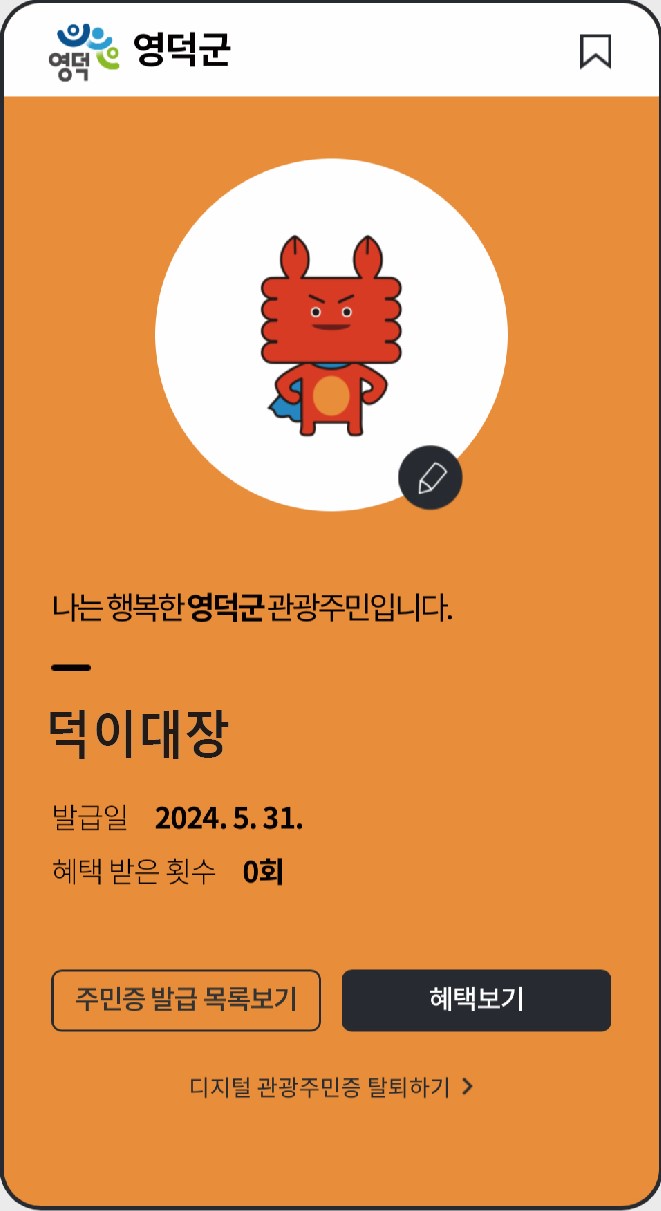
Task: Tap the 혜택보기 button
Action: click(476, 999)
